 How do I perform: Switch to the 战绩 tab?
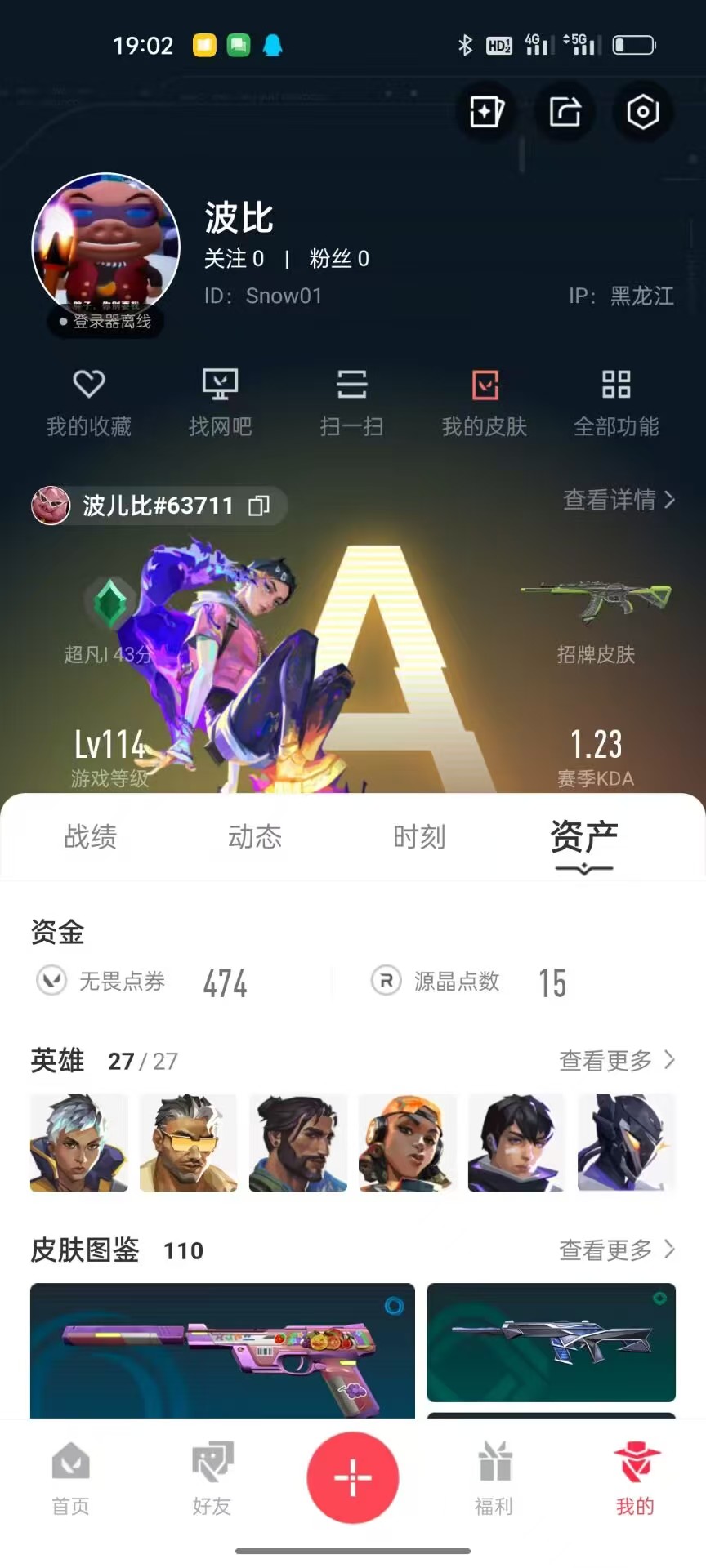coord(91,836)
